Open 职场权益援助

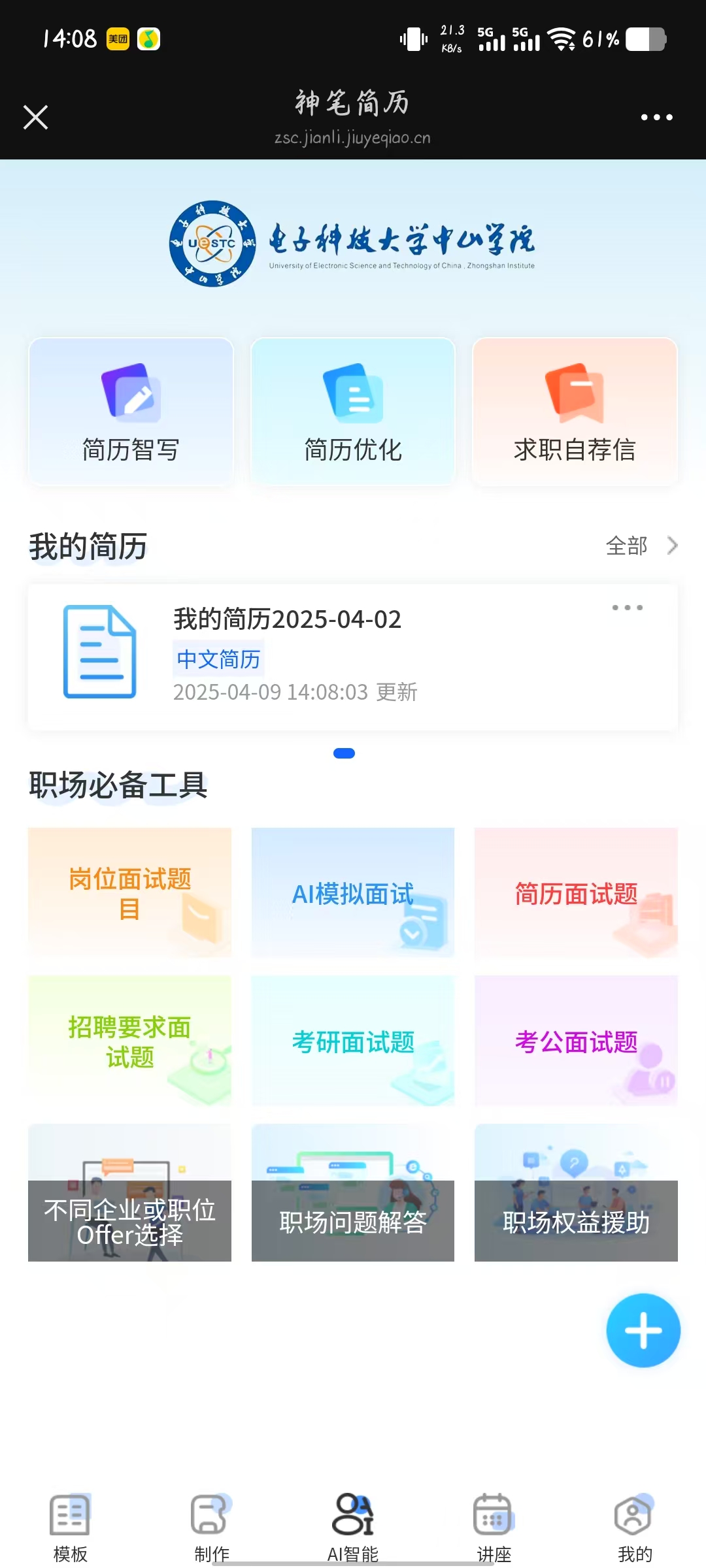(576, 1193)
